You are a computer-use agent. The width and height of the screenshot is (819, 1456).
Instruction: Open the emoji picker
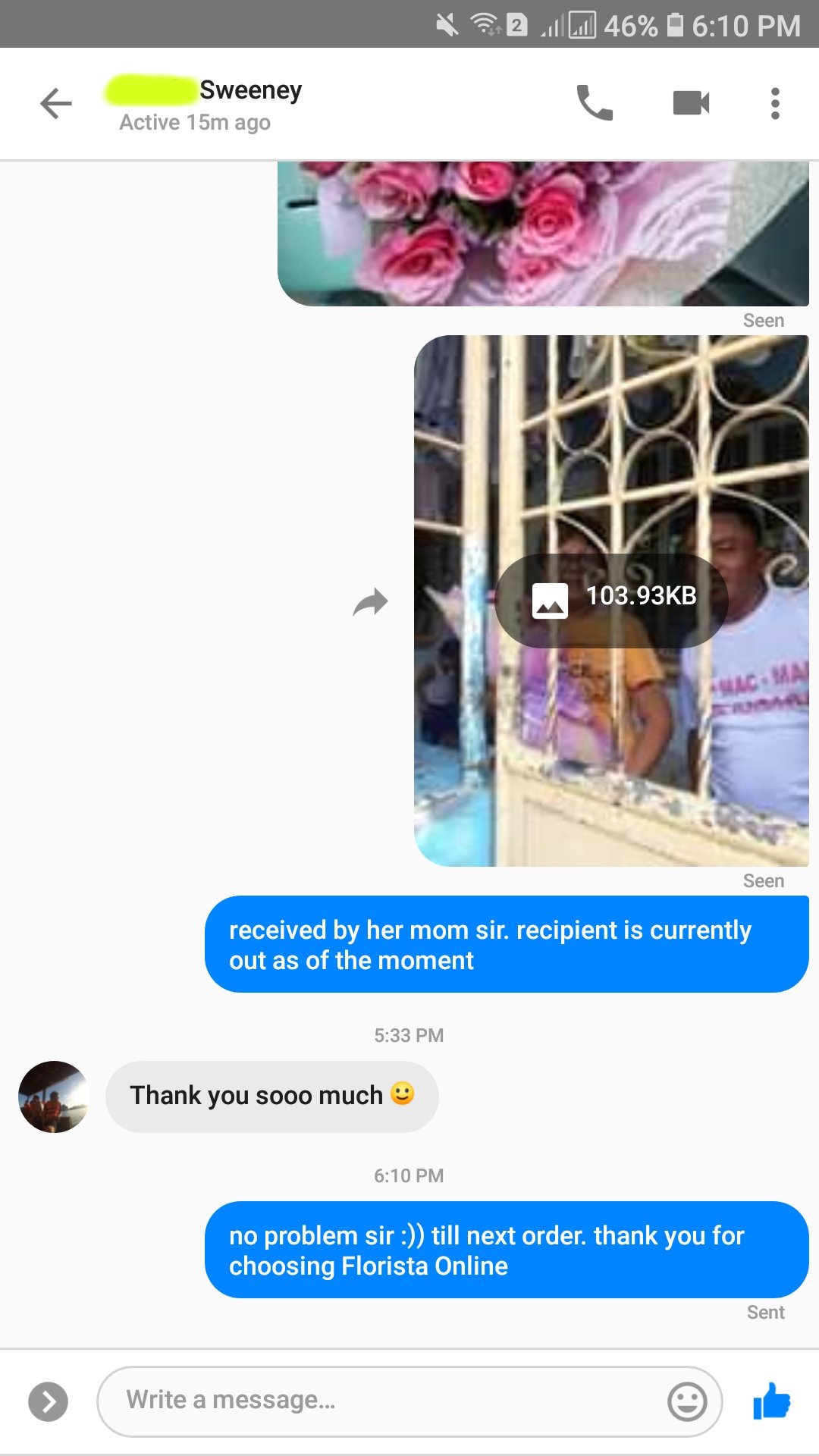click(687, 1401)
